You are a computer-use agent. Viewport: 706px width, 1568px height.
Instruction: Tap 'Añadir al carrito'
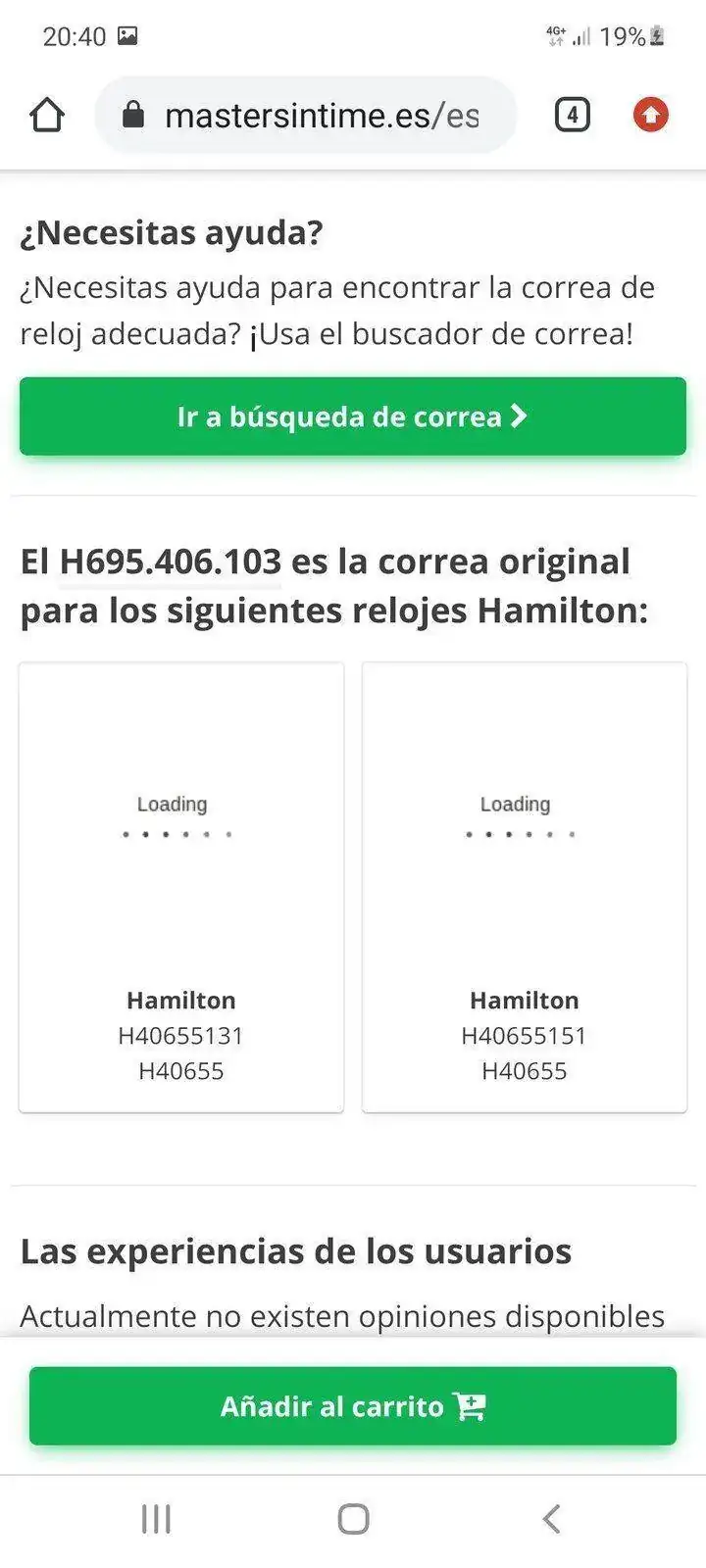pyautogui.click(x=353, y=1406)
